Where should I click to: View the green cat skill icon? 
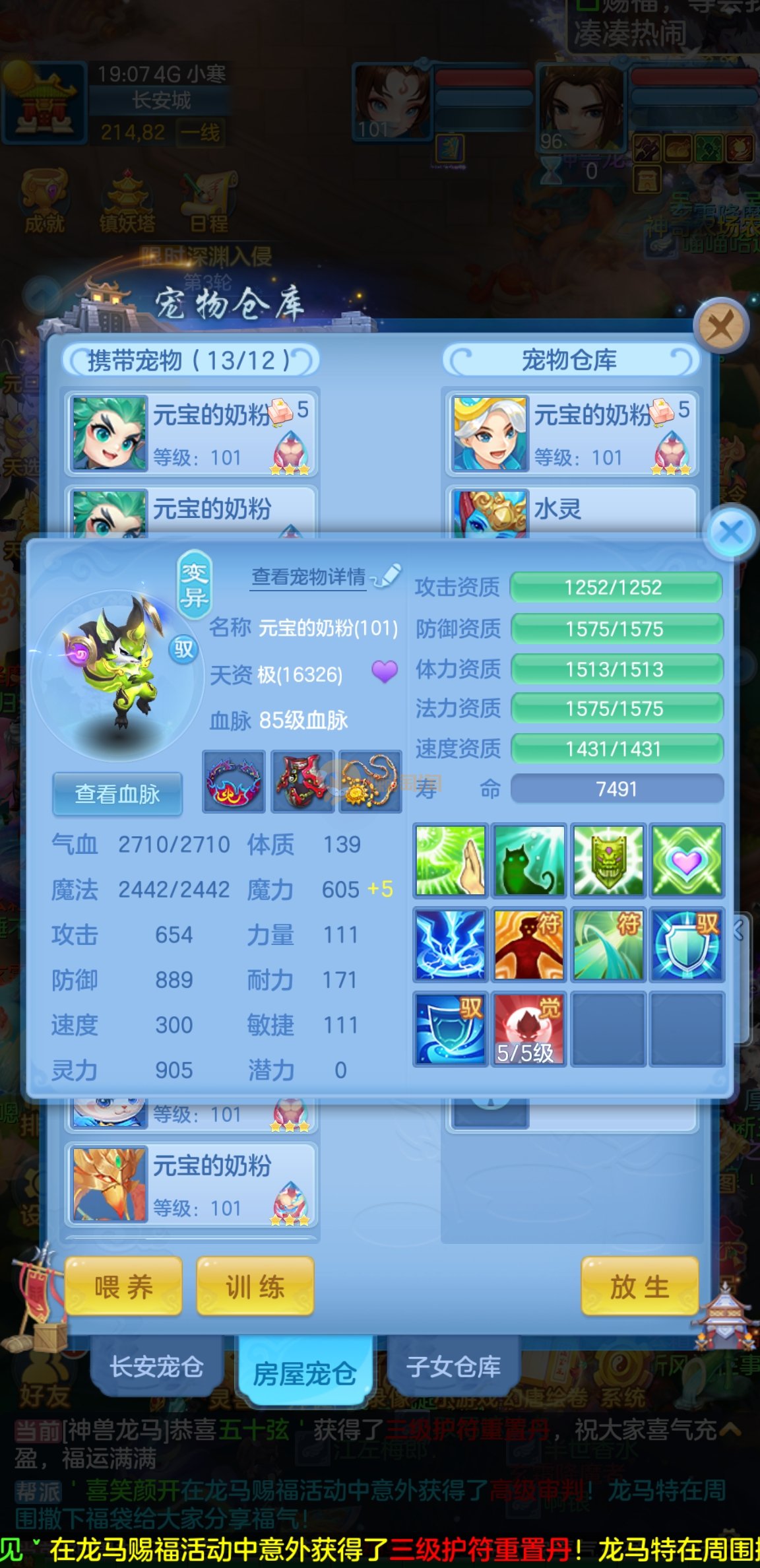[x=528, y=861]
